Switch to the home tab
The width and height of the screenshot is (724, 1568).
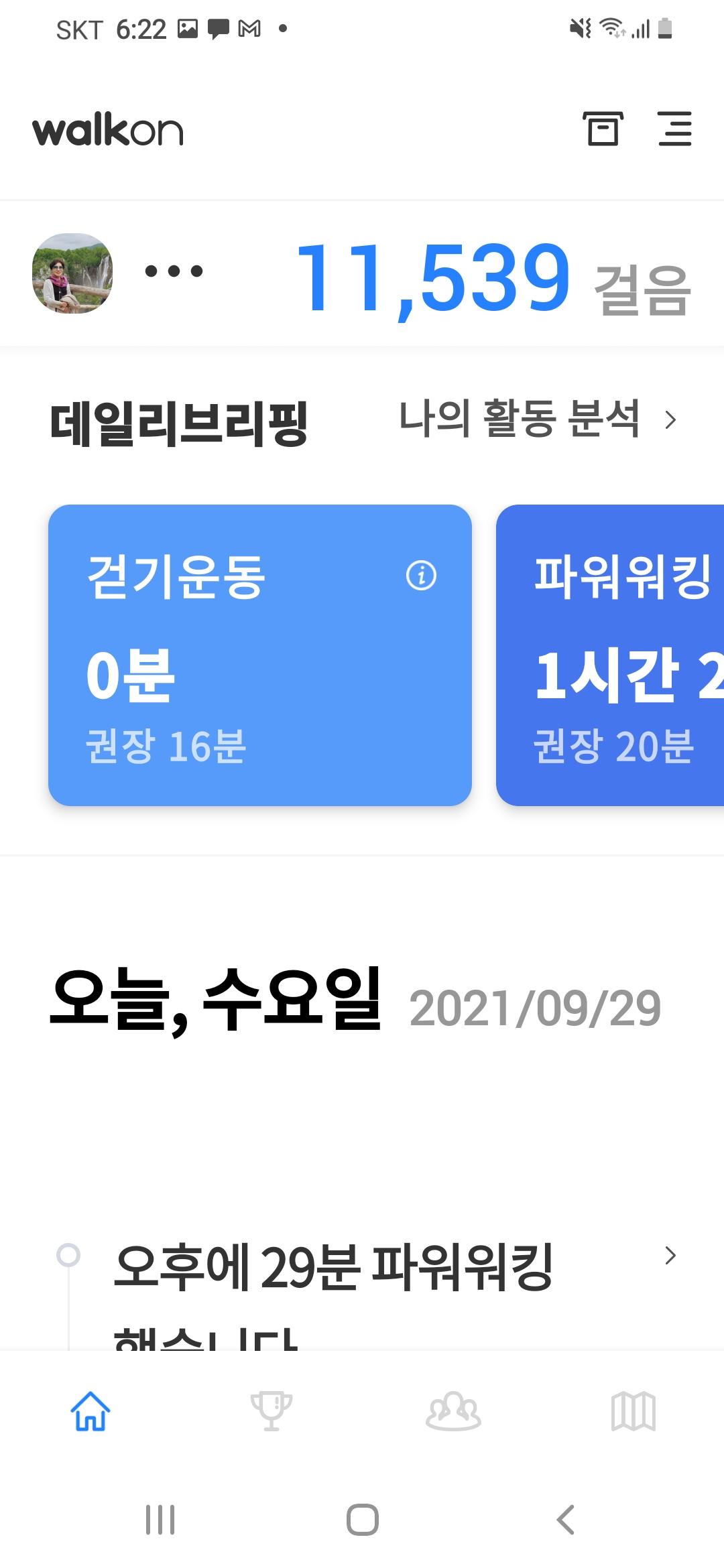[x=90, y=1411]
